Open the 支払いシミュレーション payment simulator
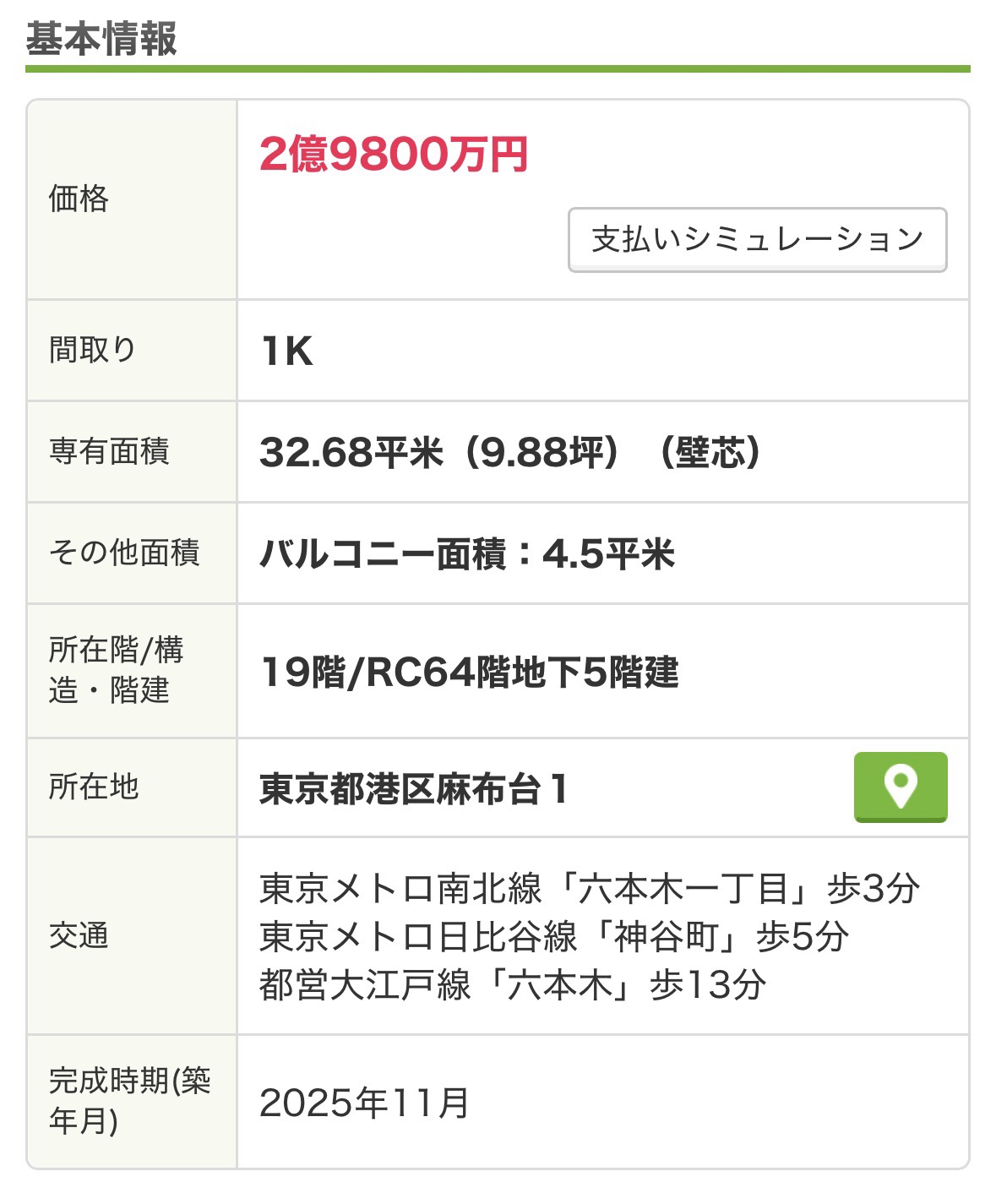This screenshot has height=1204, width=996. [x=757, y=240]
